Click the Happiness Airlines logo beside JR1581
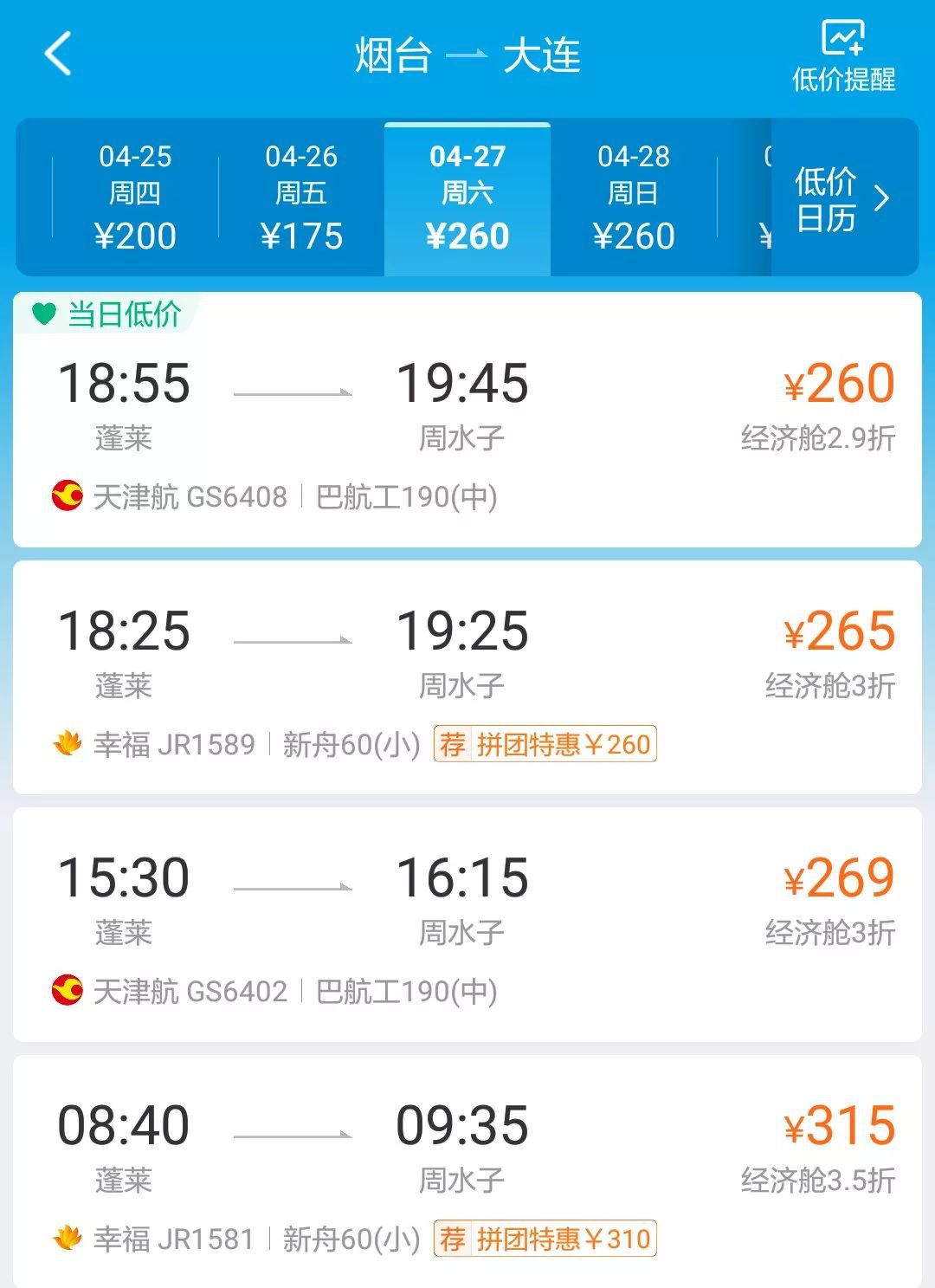The image size is (935, 1288). pos(65,1238)
